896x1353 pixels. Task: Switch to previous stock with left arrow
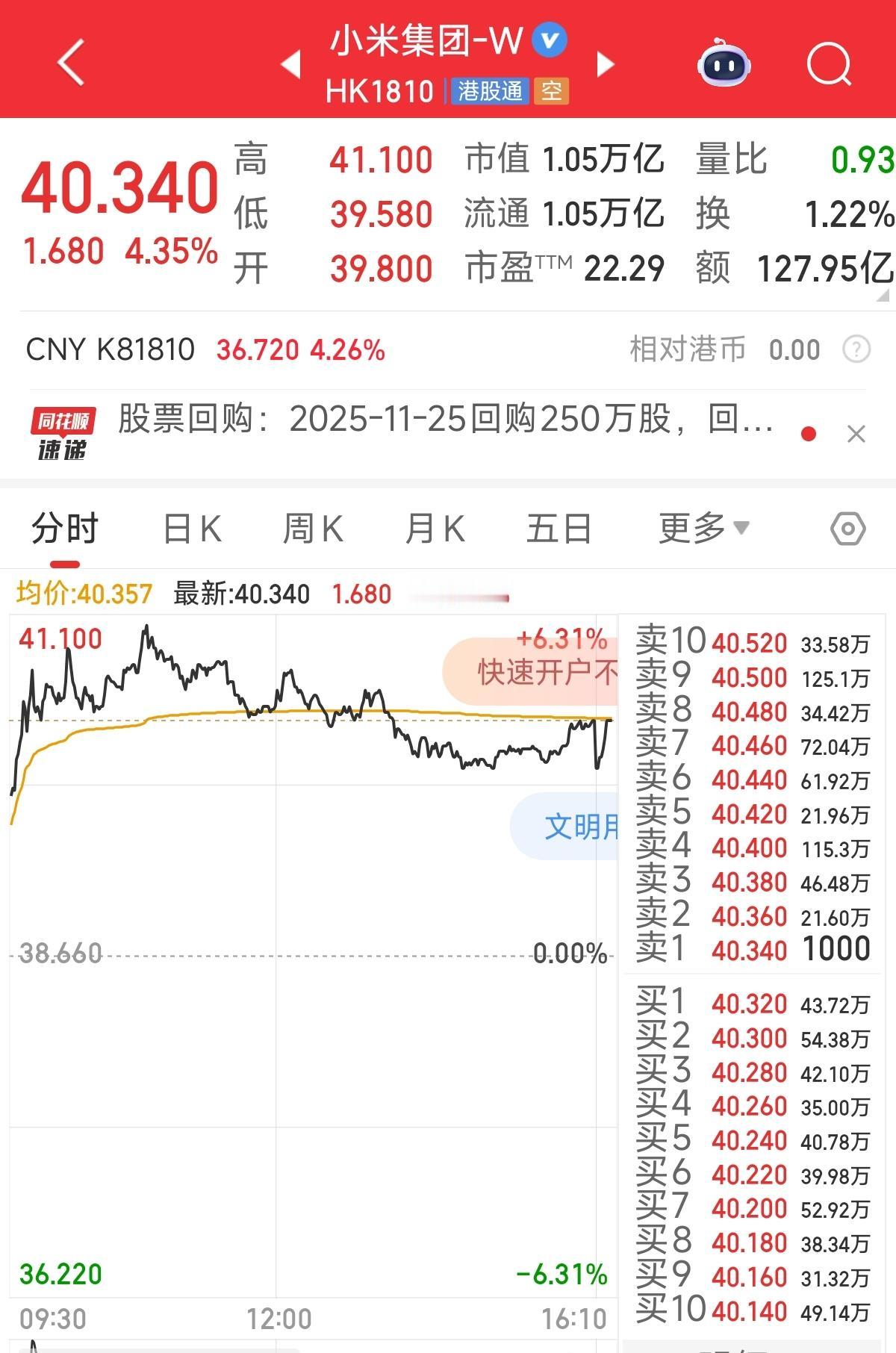(x=293, y=64)
